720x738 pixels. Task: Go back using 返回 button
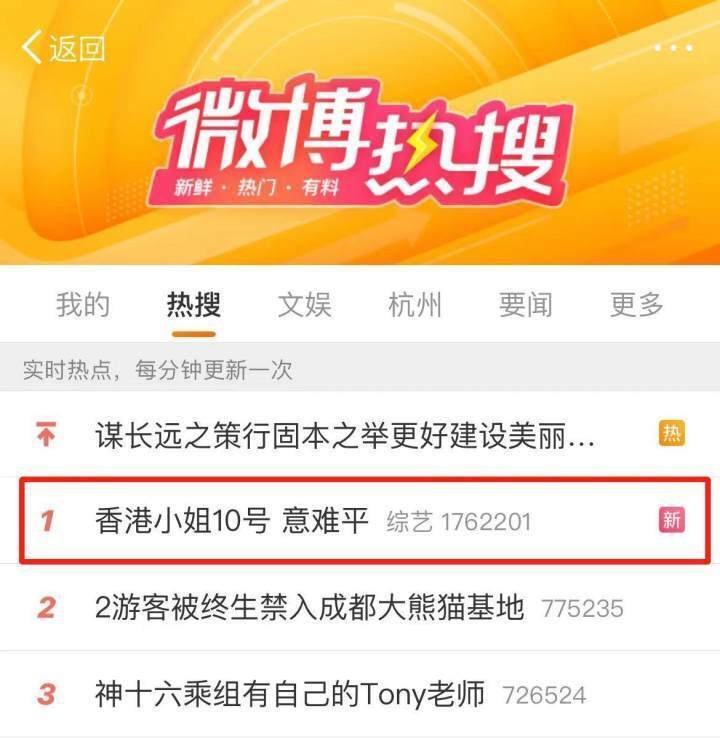pyautogui.click(x=62, y=47)
